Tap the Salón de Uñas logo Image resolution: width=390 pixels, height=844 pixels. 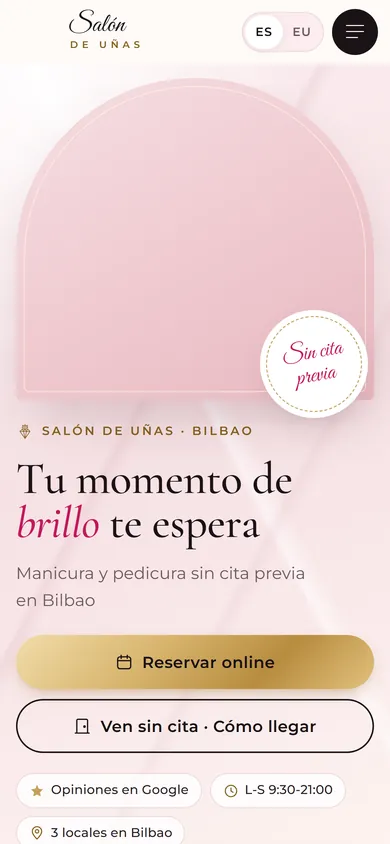105,30
